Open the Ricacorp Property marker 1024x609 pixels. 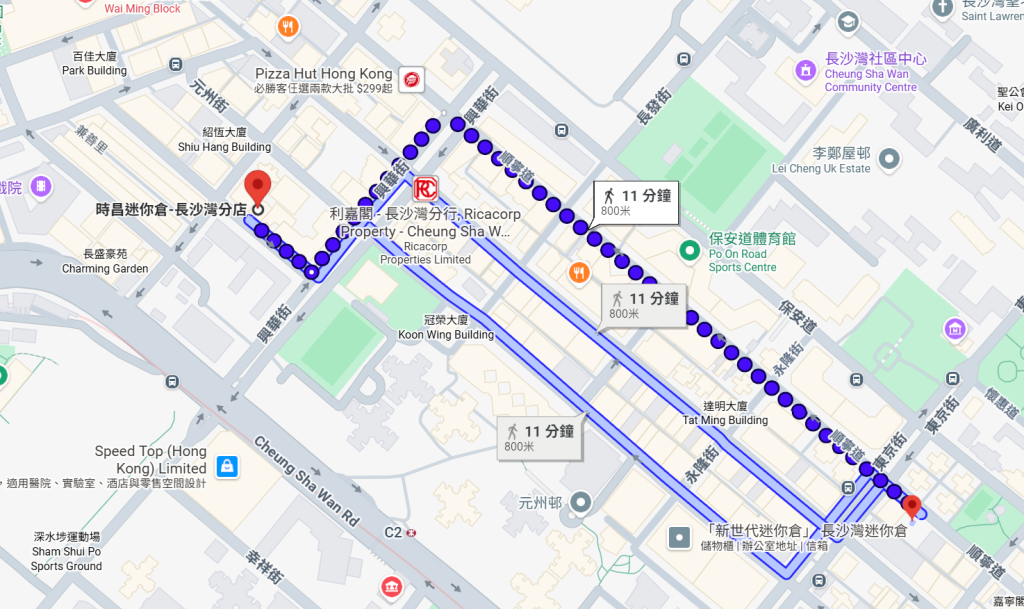[426, 188]
